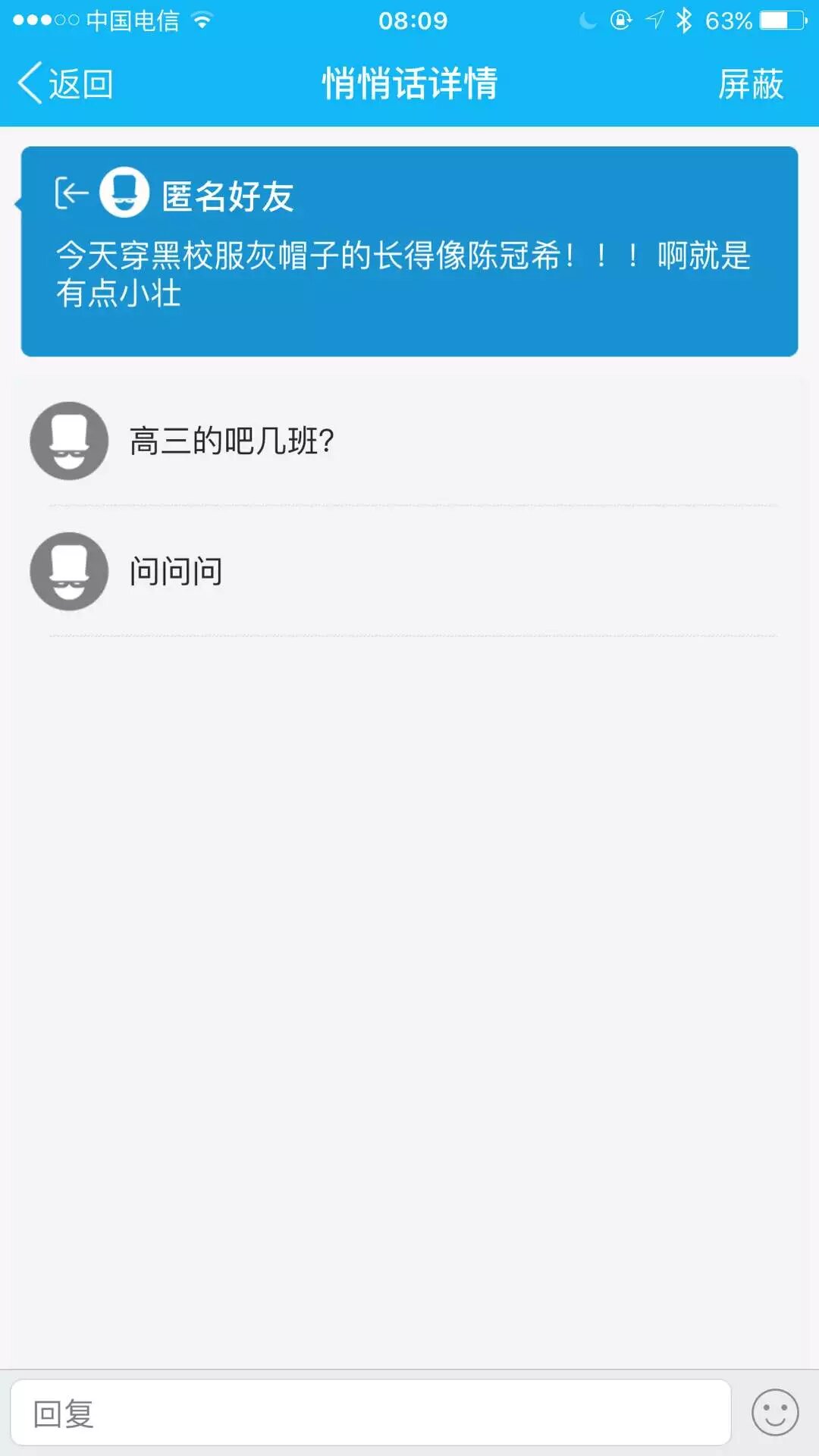The width and height of the screenshot is (819, 1456).
Task: Tap the arrow icon beside 匿名好友
Action: click(x=71, y=193)
